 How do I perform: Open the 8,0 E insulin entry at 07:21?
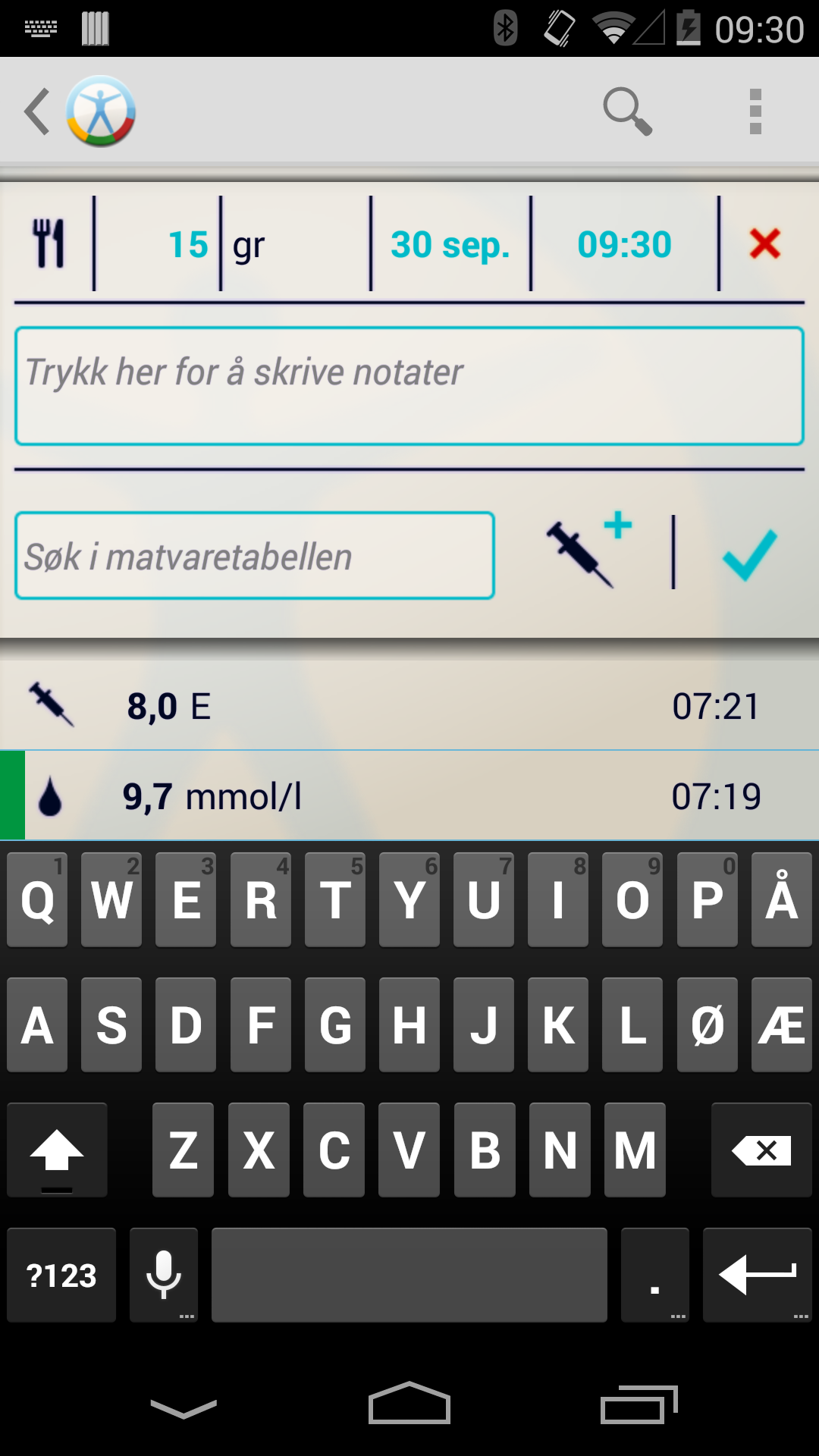tap(409, 705)
